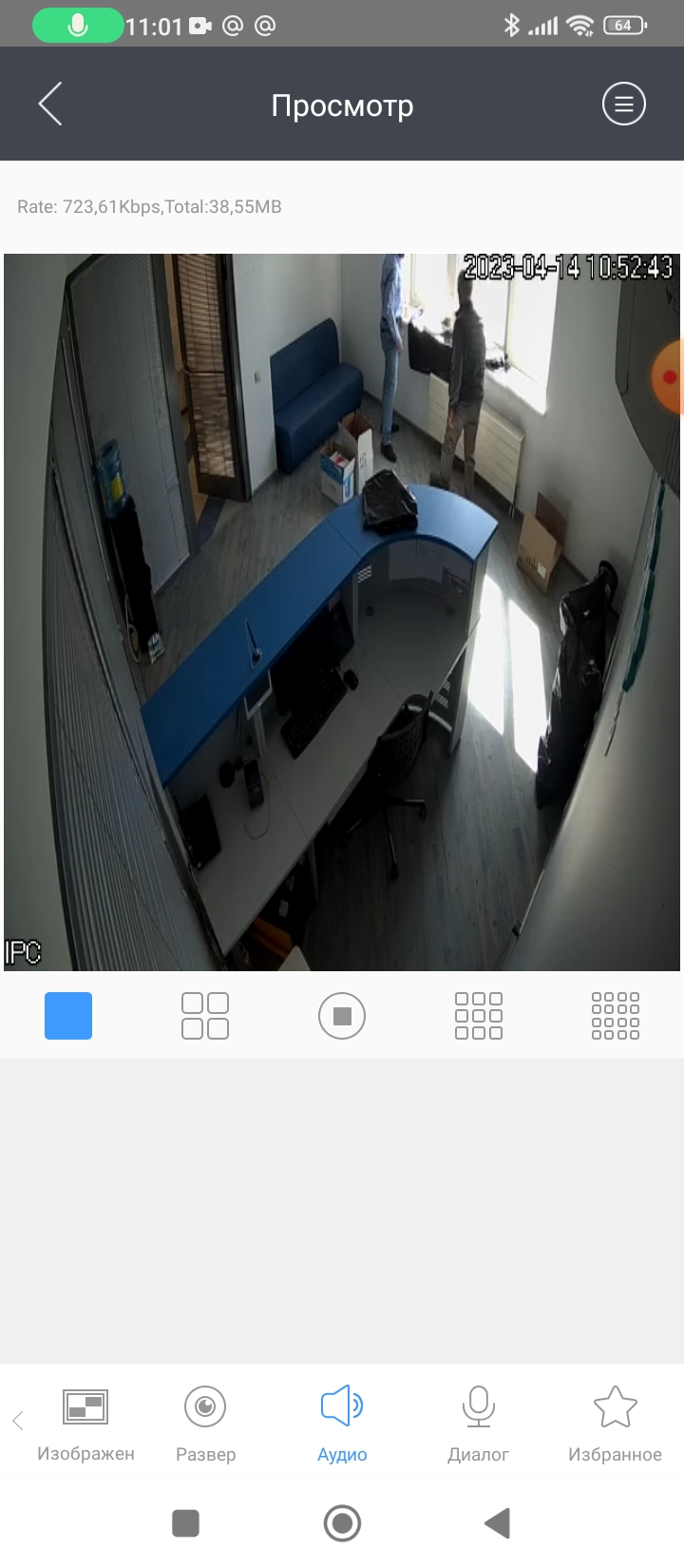Image resolution: width=684 pixels, height=1568 pixels.
Task: Start the Диалог two-way talk
Action: pyautogui.click(x=478, y=1423)
